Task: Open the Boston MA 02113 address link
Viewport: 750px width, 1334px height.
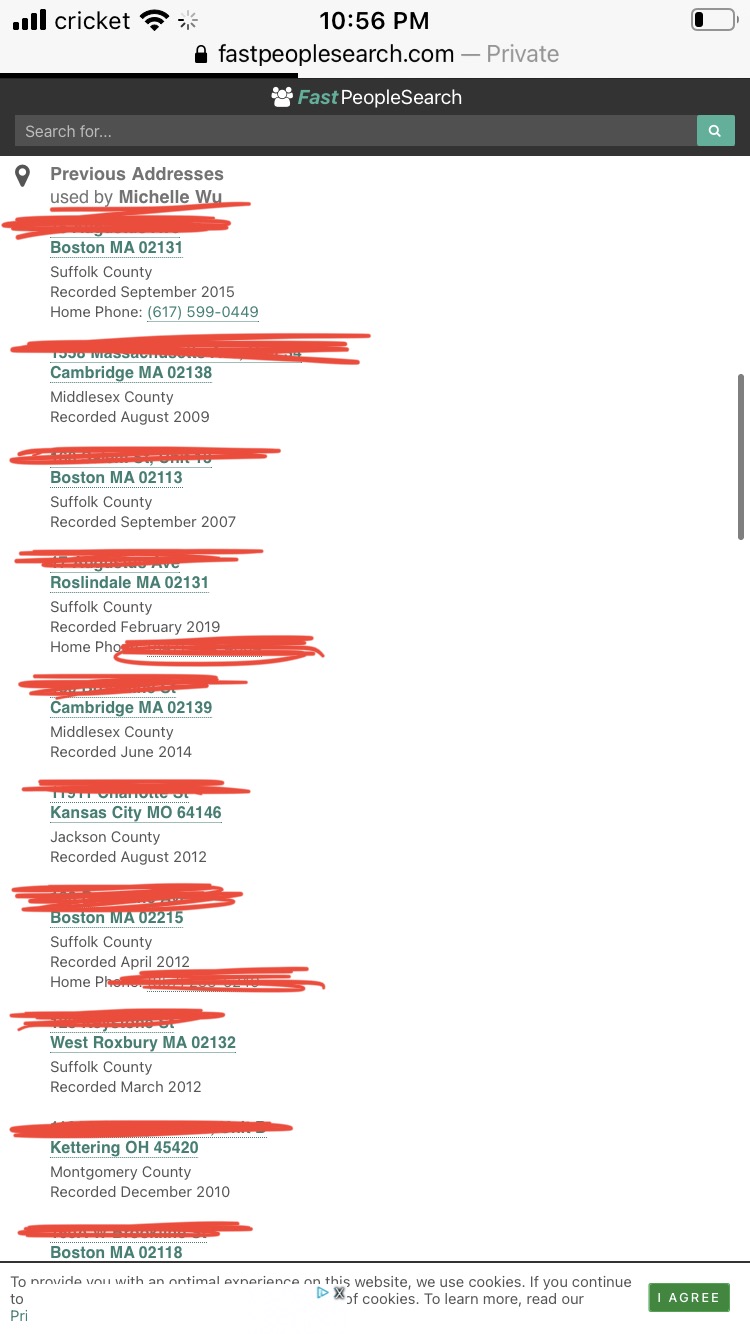Action: [x=116, y=477]
